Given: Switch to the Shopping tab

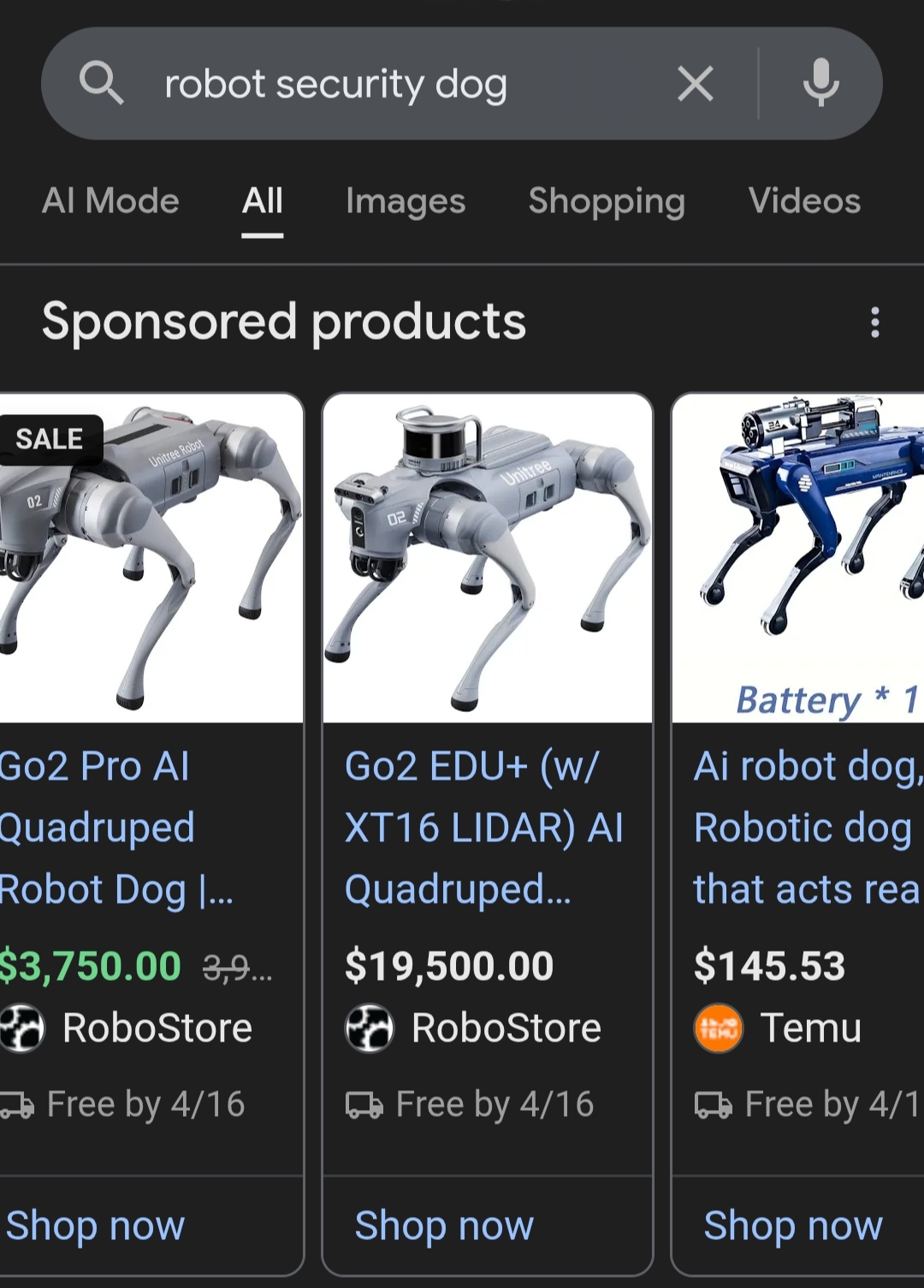Looking at the screenshot, I should (606, 201).
